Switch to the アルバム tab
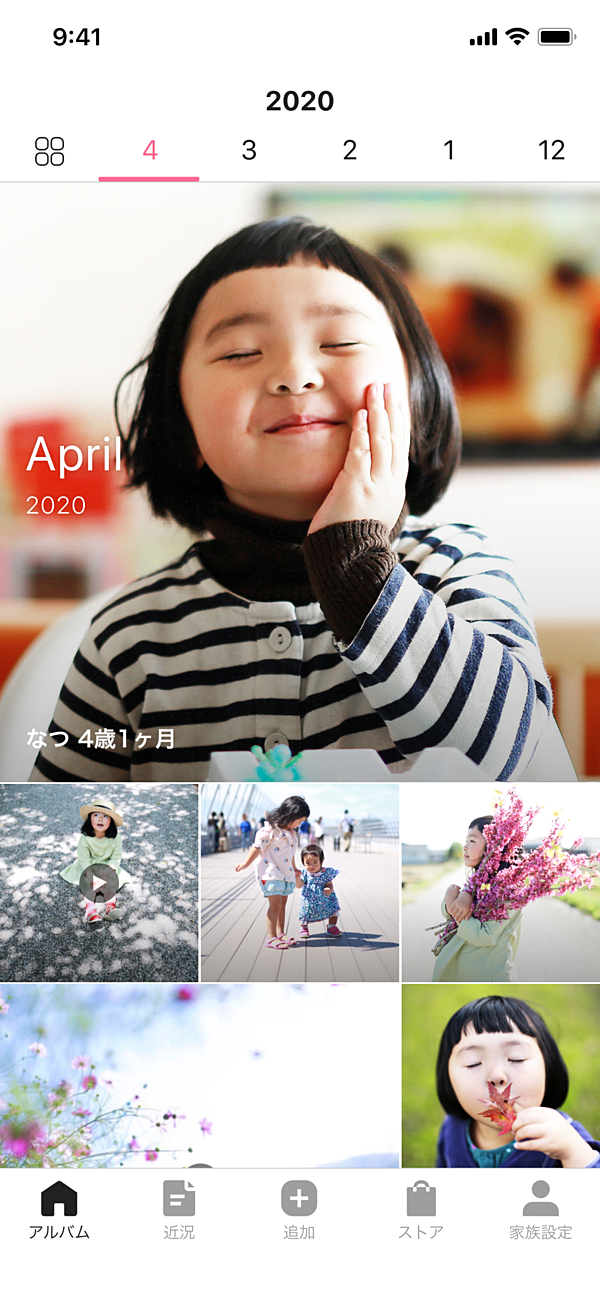The image size is (600, 1299). click(x=59, y=1210)
